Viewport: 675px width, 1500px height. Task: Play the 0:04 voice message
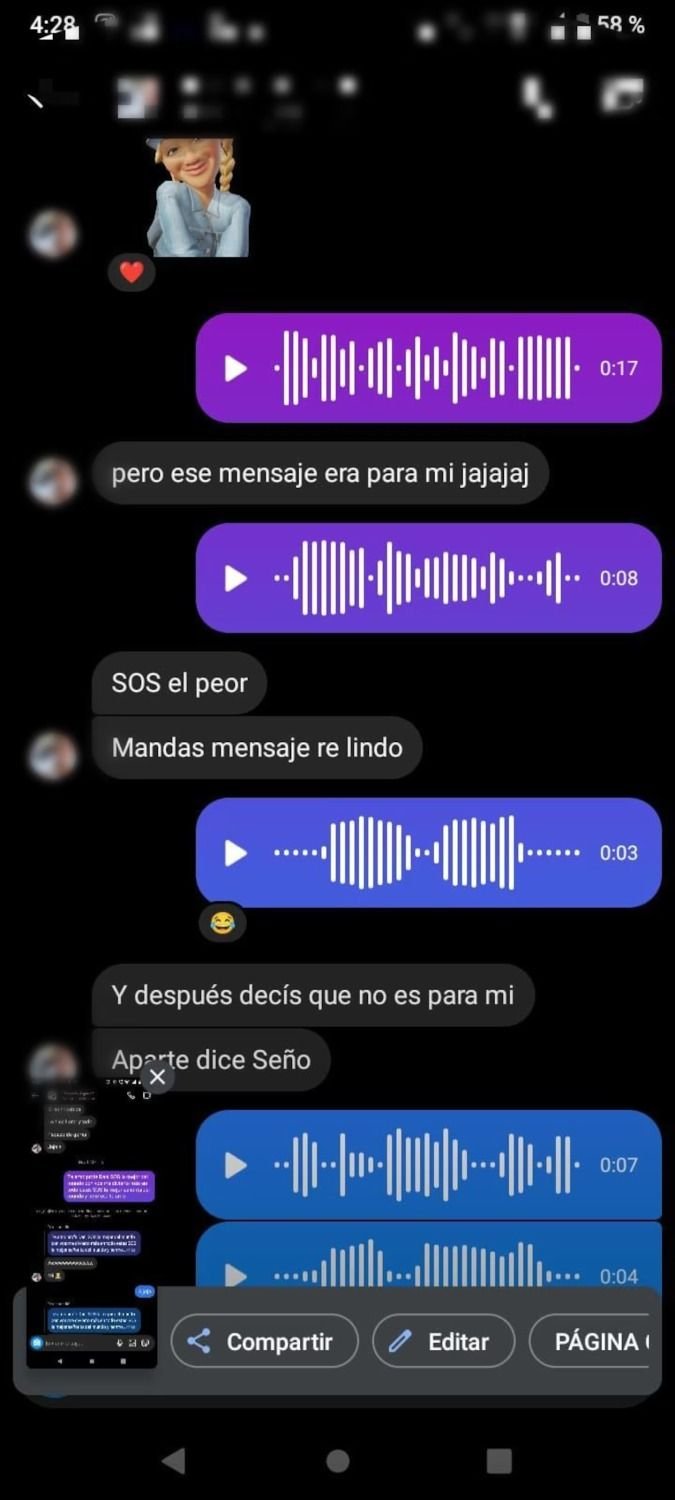pos(235,1275)
